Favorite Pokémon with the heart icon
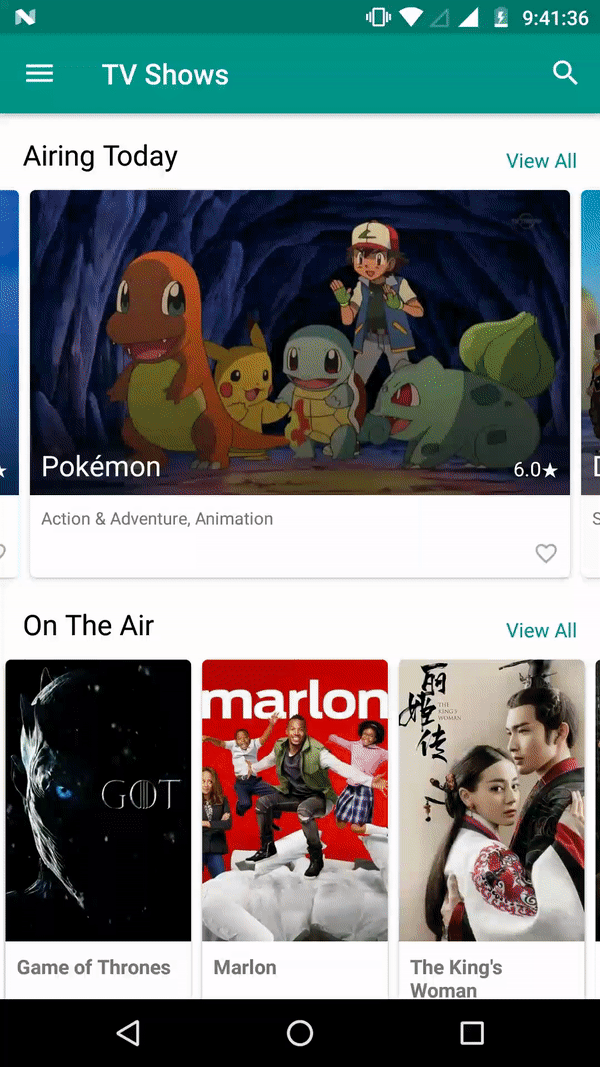 click(x=546, y=553)
